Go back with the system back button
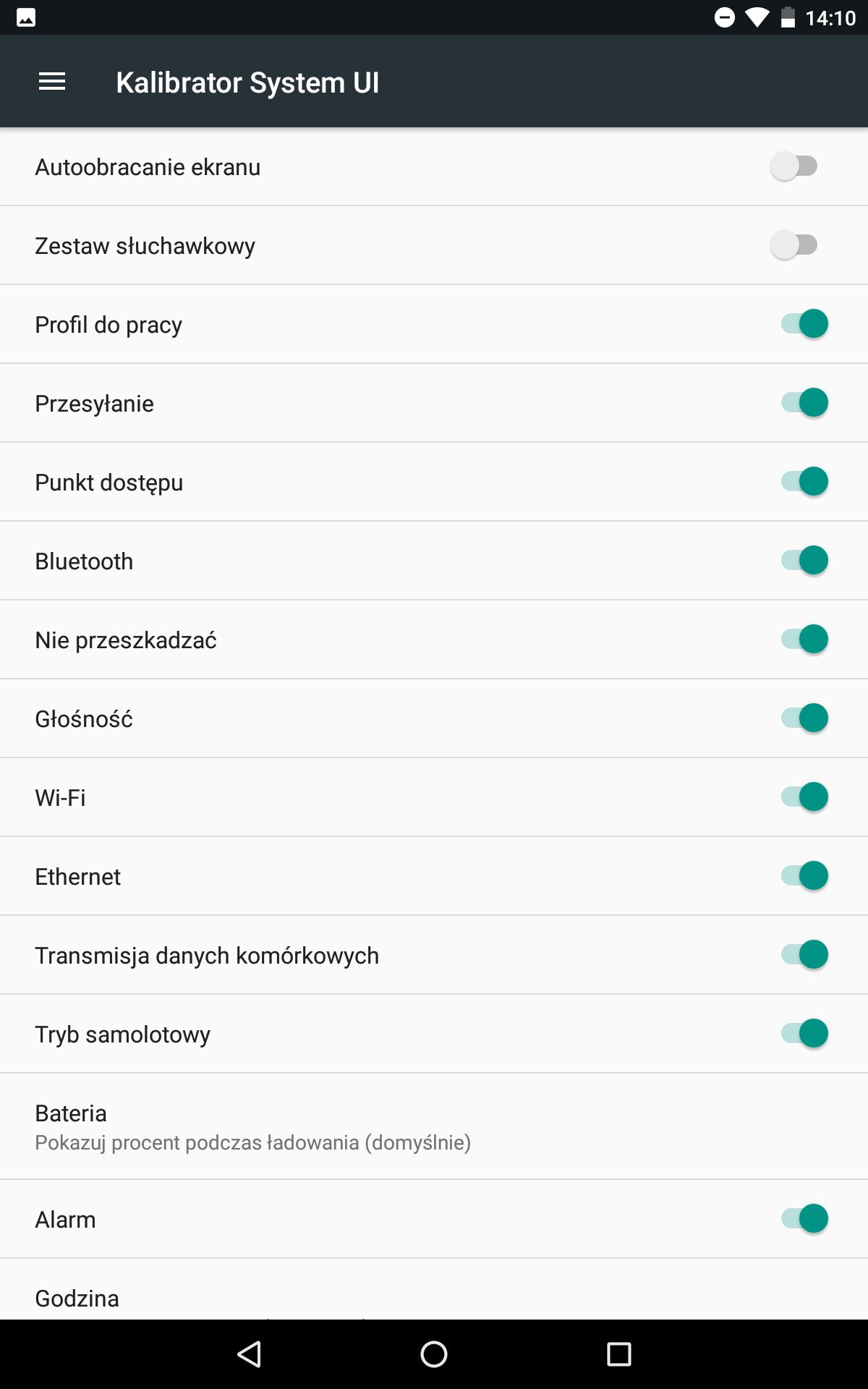Screen dimensions: 868x1389 click(249, 1354)
